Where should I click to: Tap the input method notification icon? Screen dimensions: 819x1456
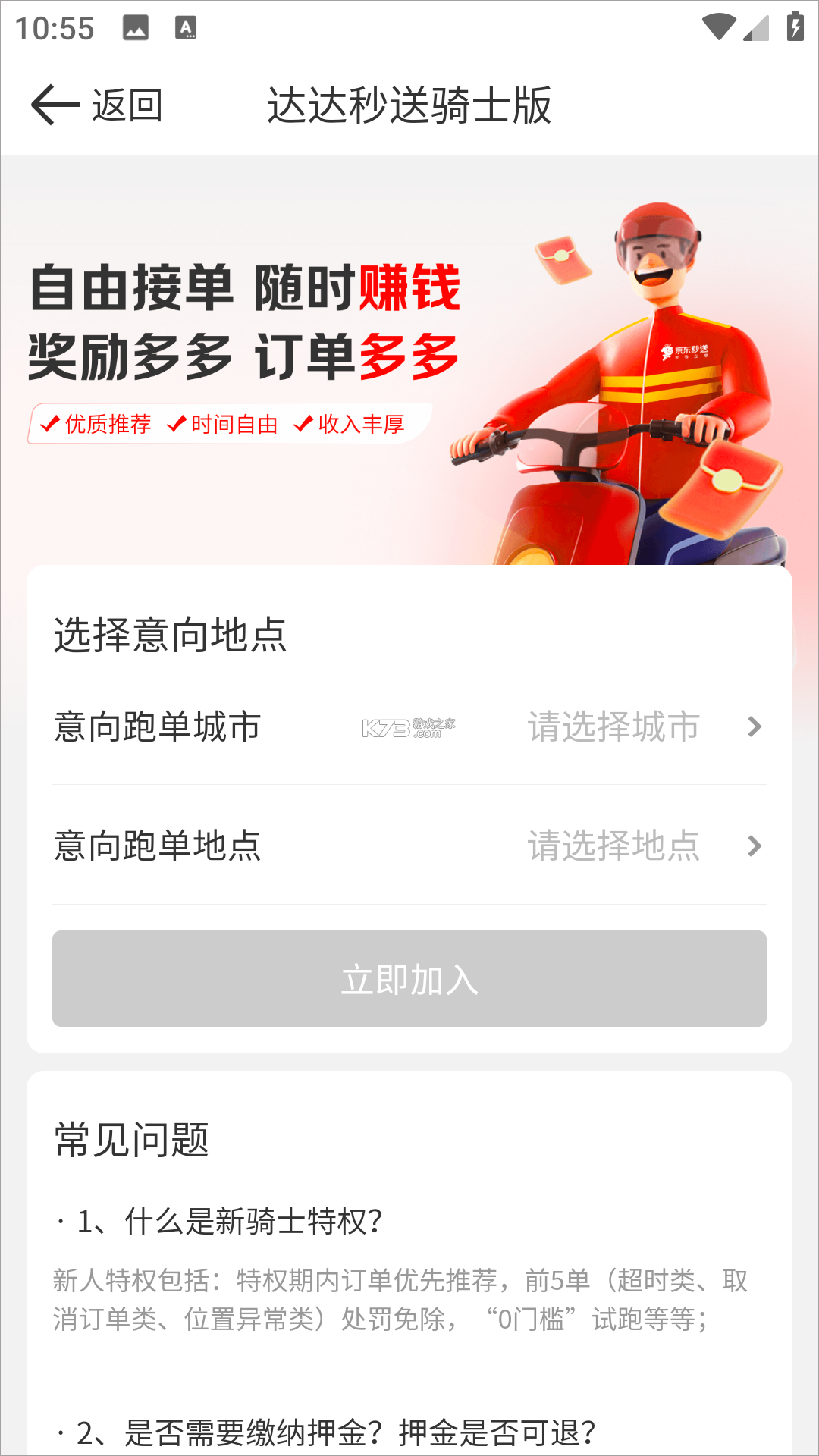pos(186,27)
